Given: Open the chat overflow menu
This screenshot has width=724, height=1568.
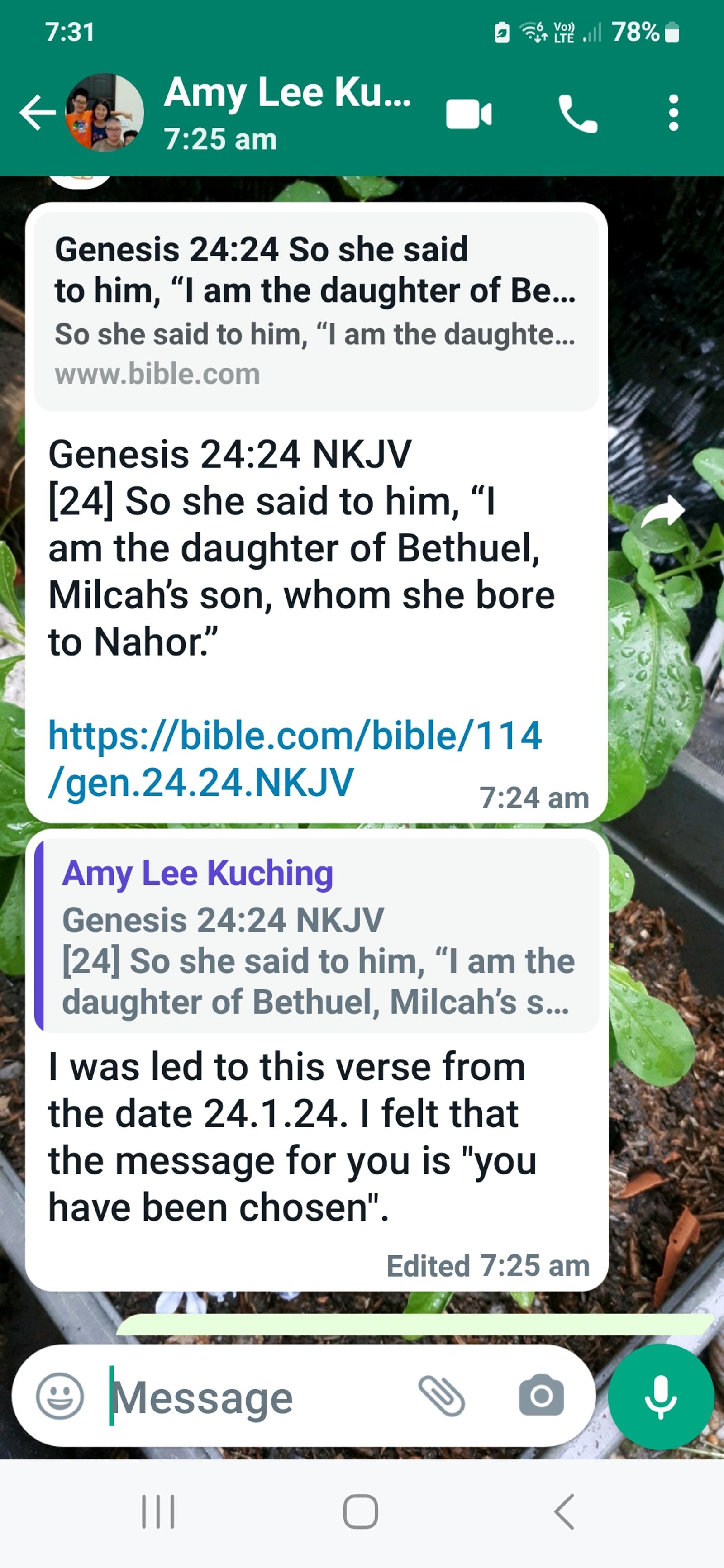Looking at the screenshot, I should pyautogui.click(x=673, y=113).
